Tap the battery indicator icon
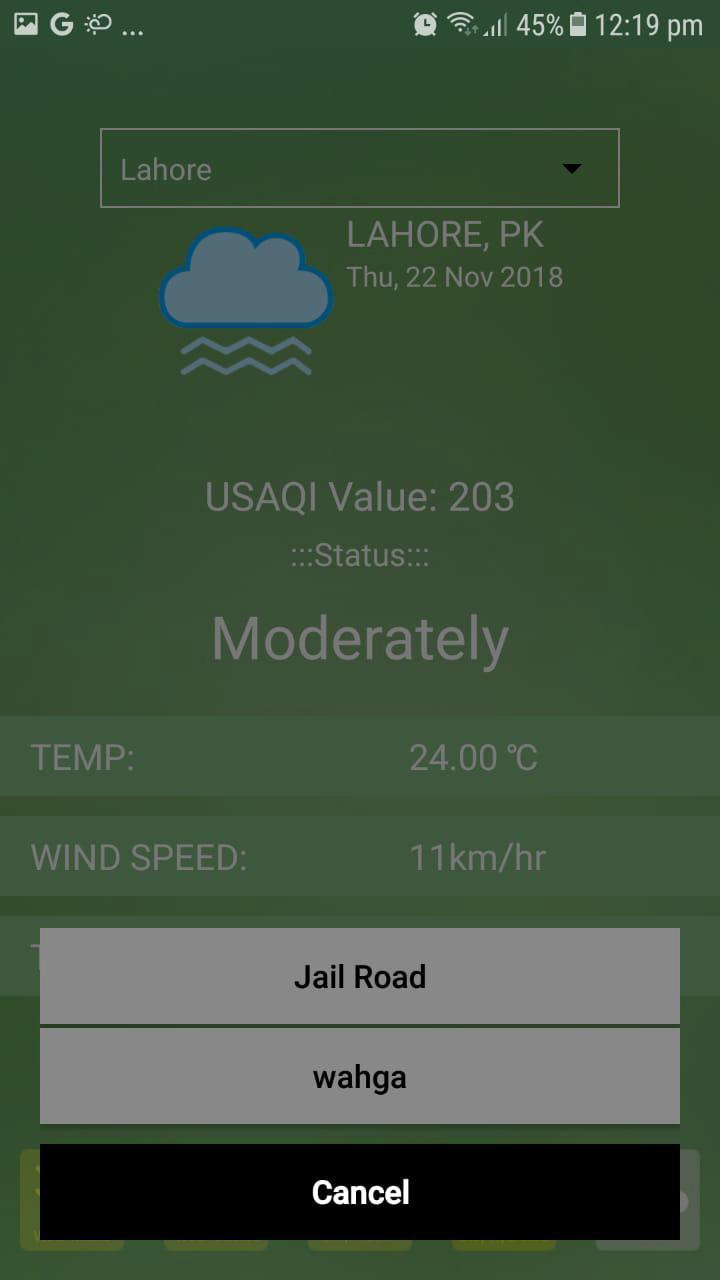Image resolution: width=720 pixels, height=1280 pixels. [578, 24]
